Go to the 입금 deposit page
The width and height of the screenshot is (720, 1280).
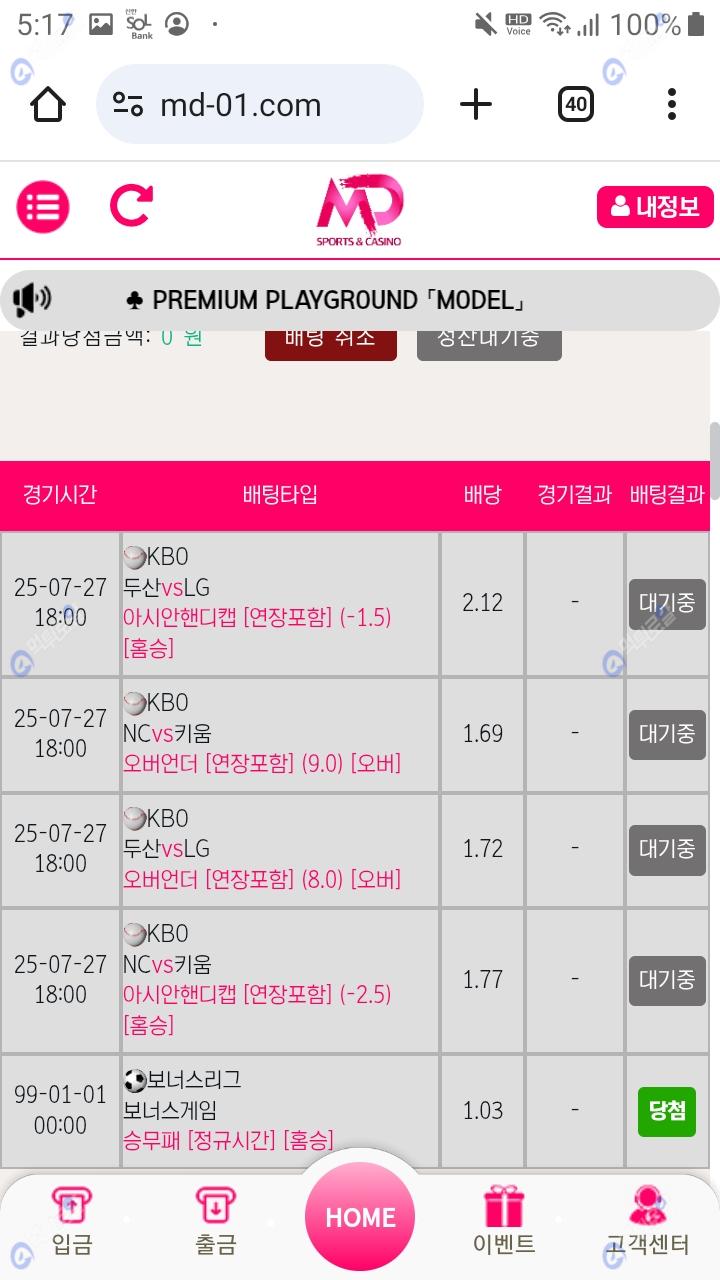pyautogui.click(x=72, y=1222)
